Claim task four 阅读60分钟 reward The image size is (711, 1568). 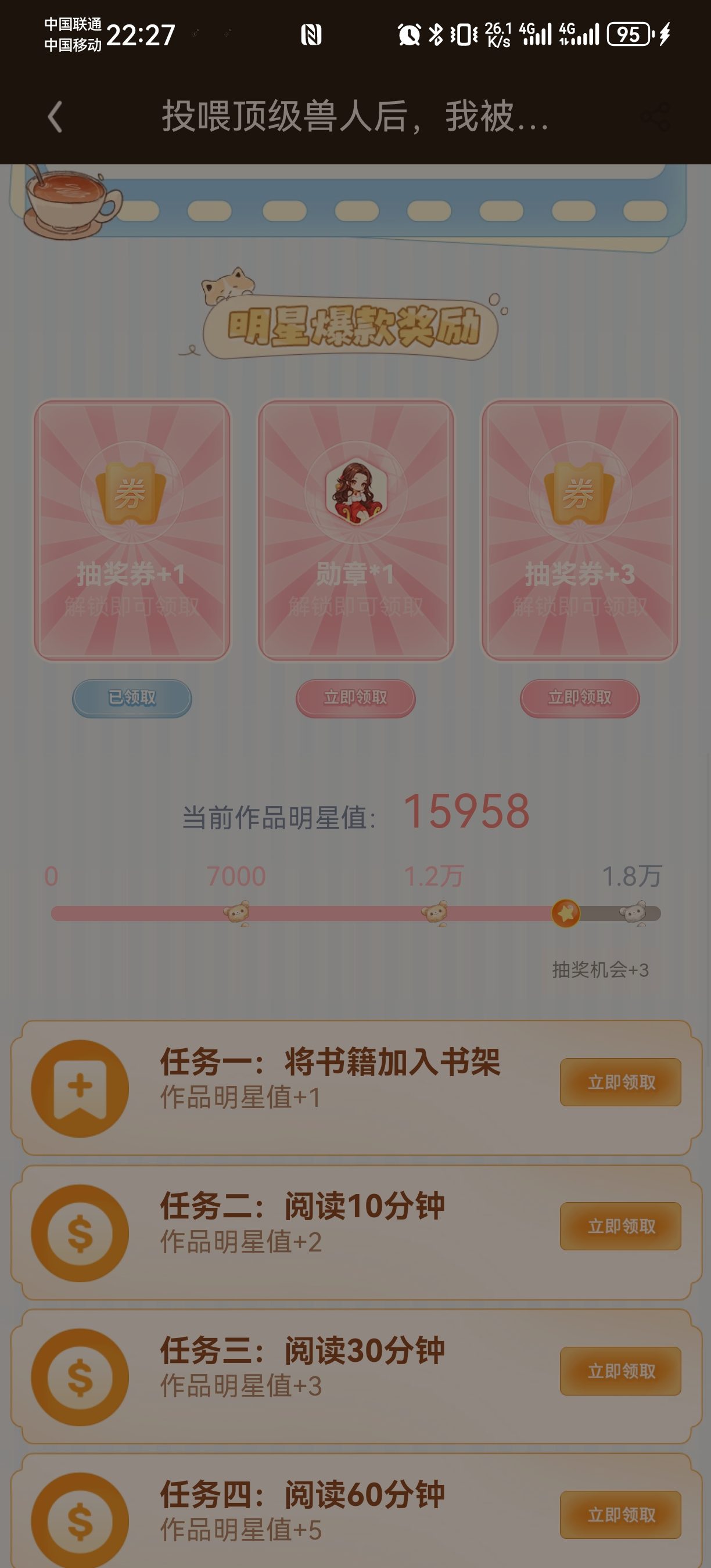coord(620,1515)
